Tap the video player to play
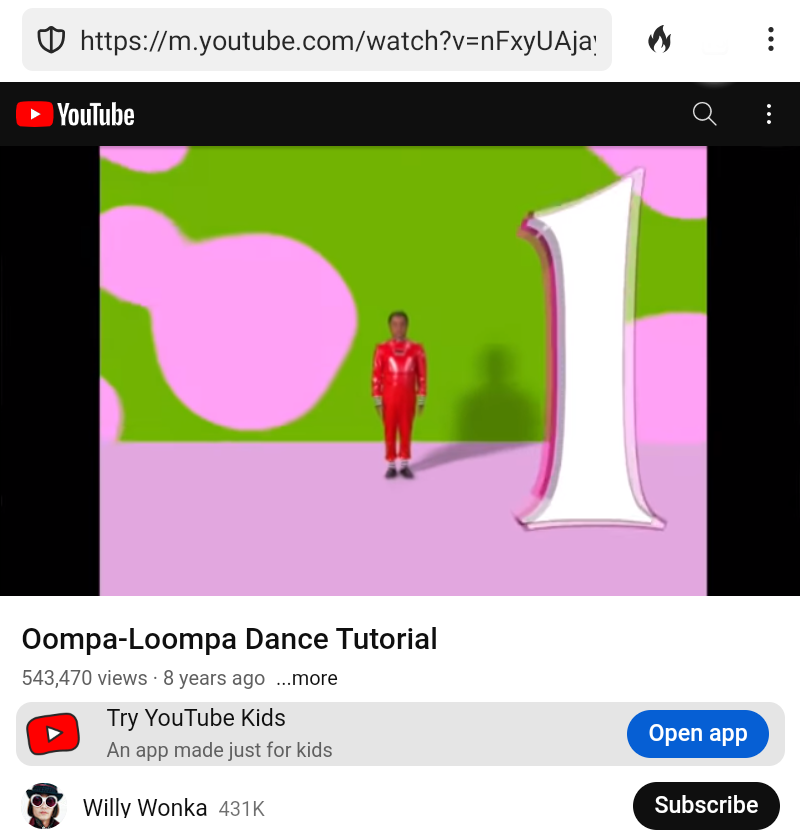Screen dimensions: 800x835 (x=402, y=370)
